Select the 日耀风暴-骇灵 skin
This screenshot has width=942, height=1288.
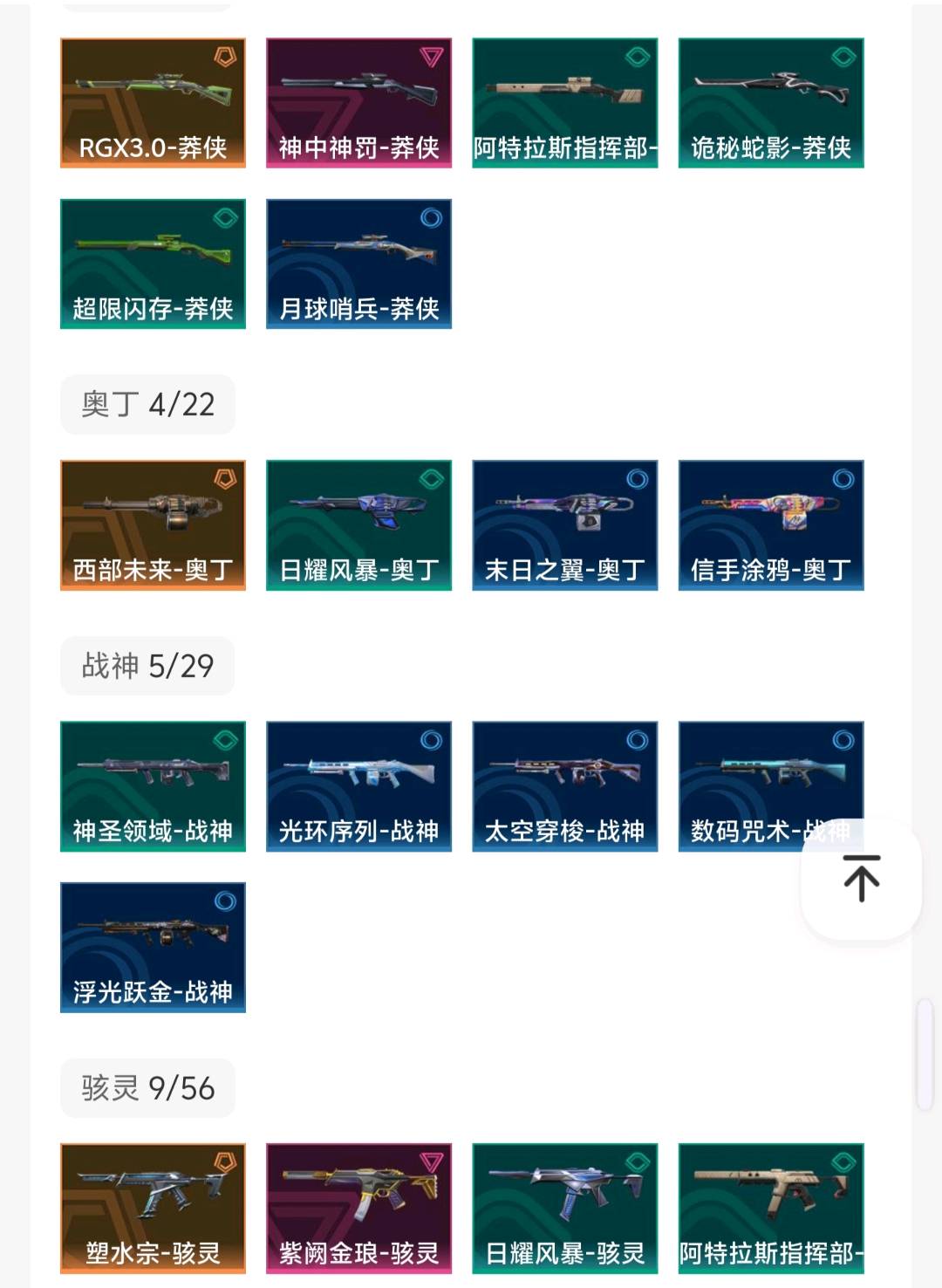coord(564,1208)
